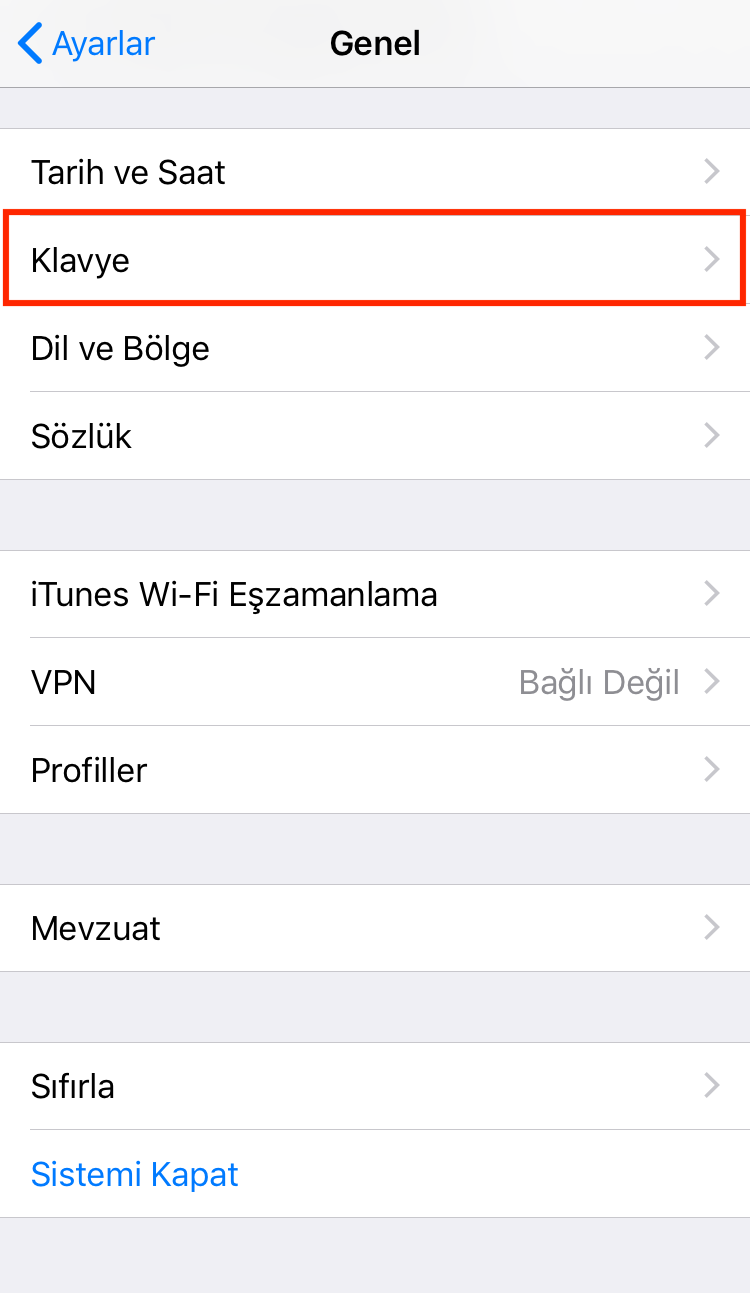Open the Klavye settings row

(375, 260)
